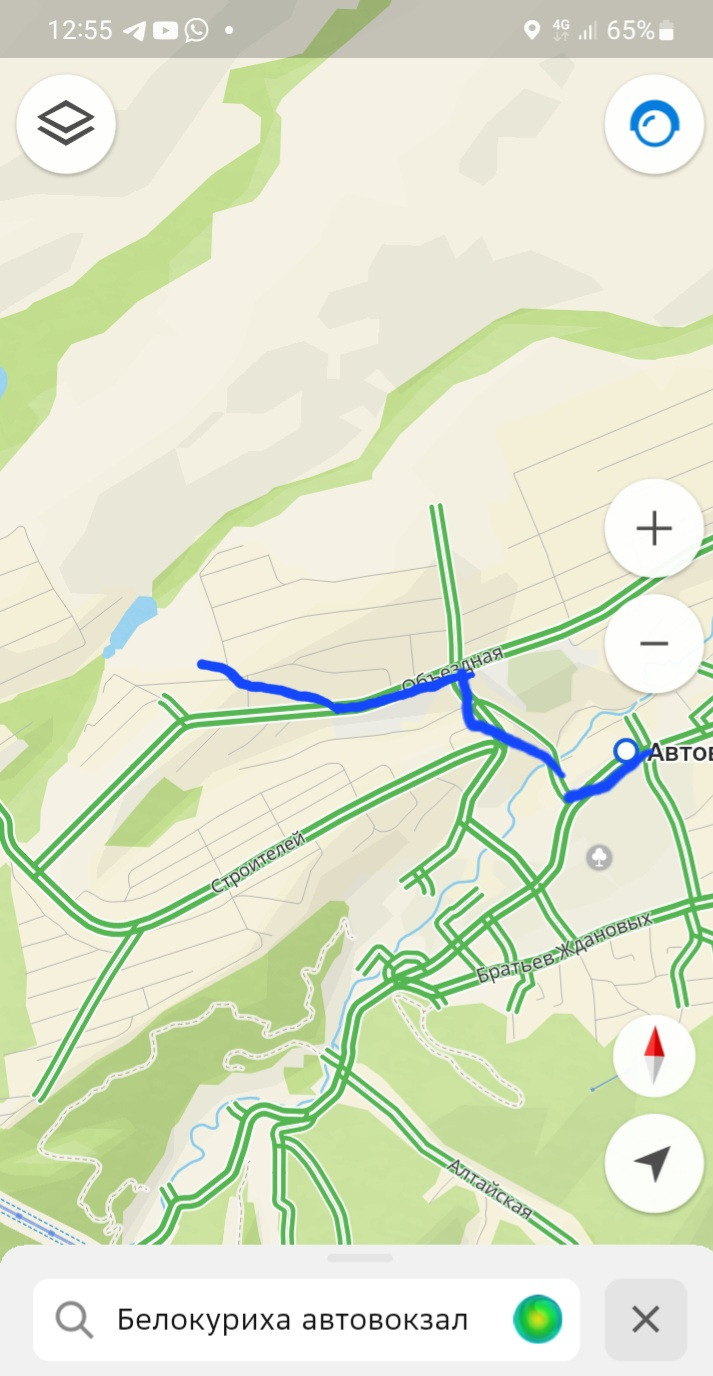Tap the tree park marker on map
Screen dimensions: 713x1376
click(x=599, y=857)
